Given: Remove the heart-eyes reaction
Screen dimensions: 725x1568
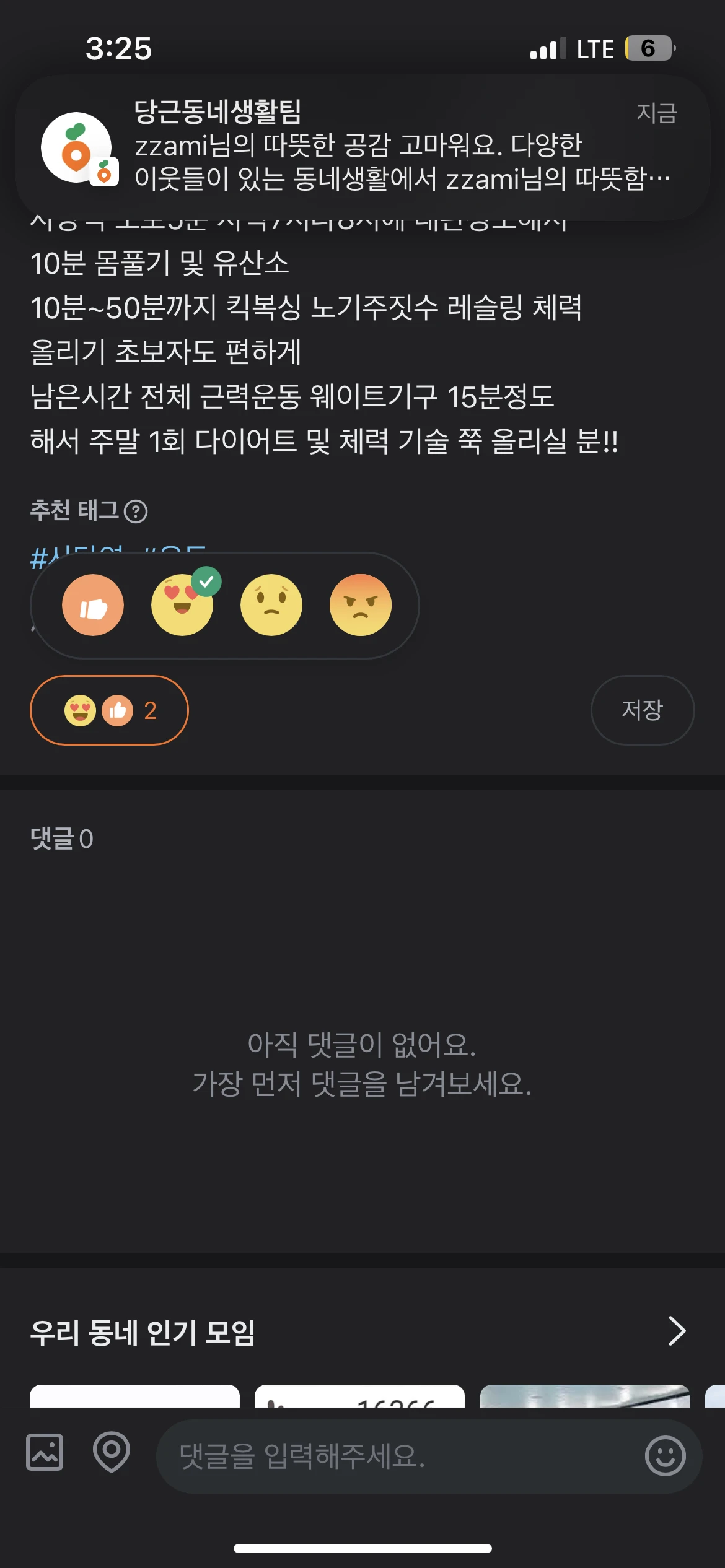Looking at the screenshot, I should click(x=182, y=605).
